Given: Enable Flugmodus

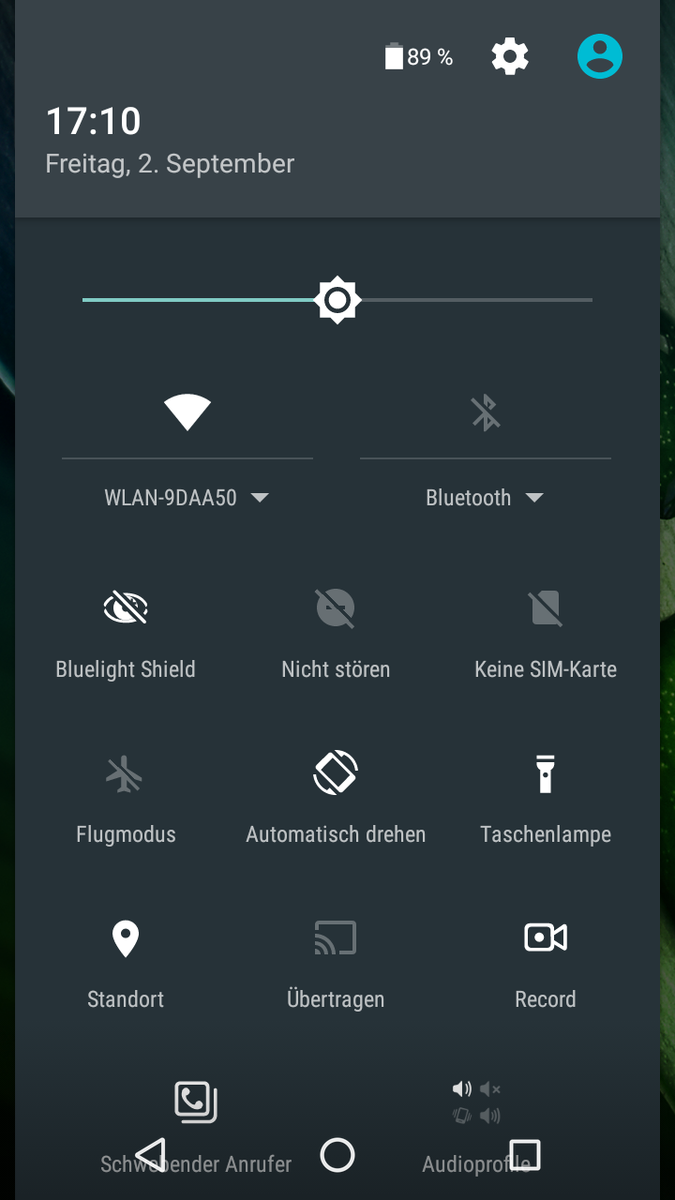Looking at the screenshot, I should point(126,773).
